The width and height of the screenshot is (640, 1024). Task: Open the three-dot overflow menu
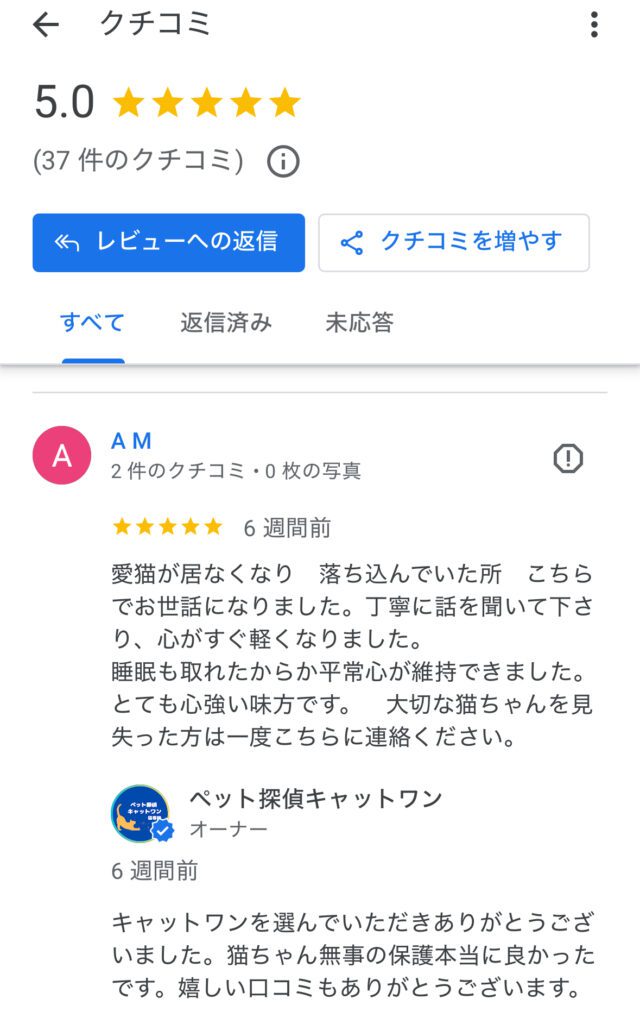[x=594, y=25]
